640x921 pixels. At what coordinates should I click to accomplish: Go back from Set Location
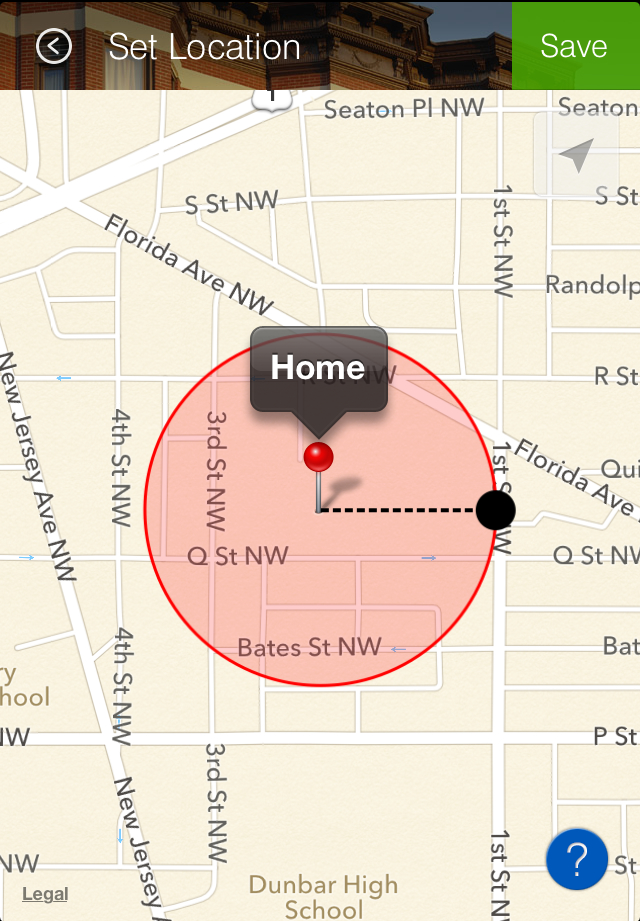click(54, 46)
